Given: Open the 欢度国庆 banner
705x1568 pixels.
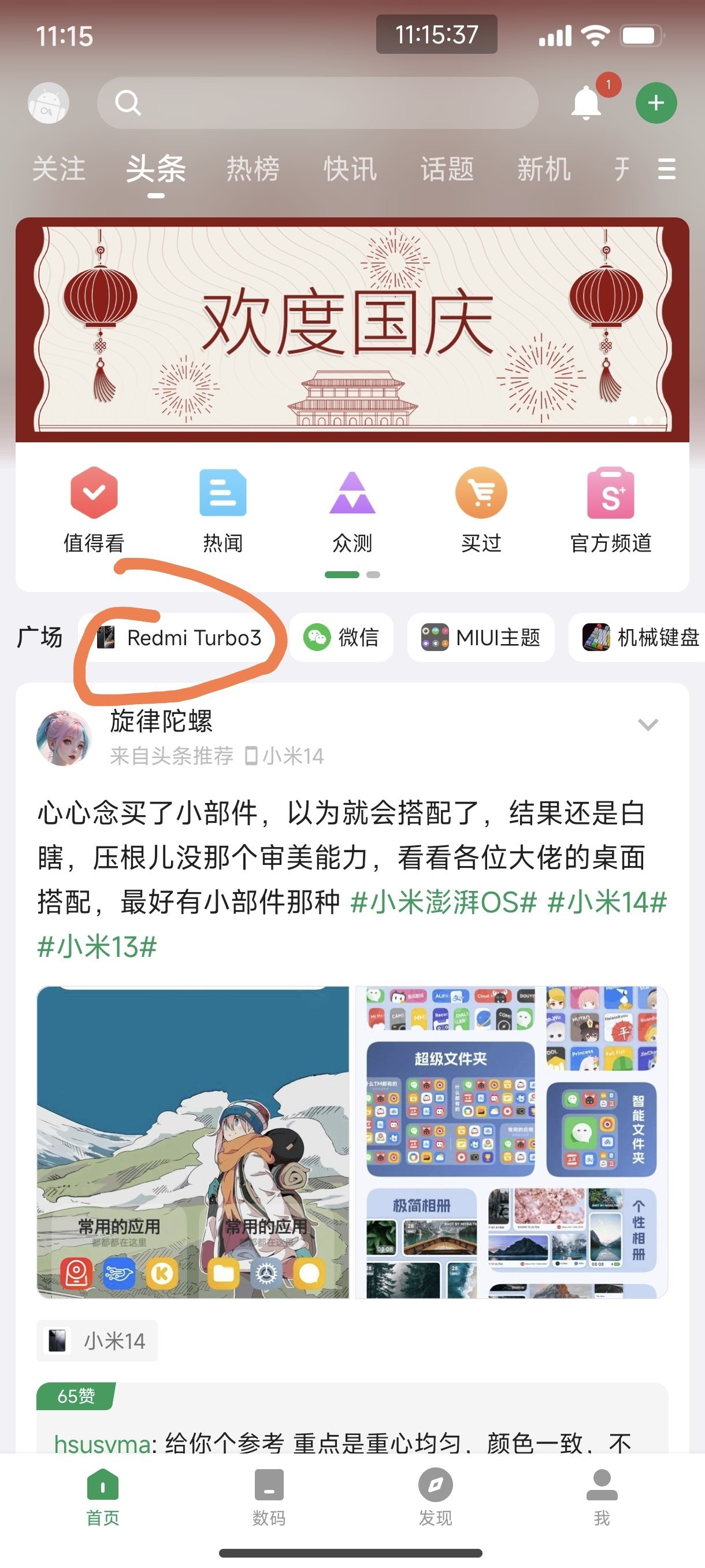Looking at the screenshot, I should pyautogui.click(x=352, y=329).
